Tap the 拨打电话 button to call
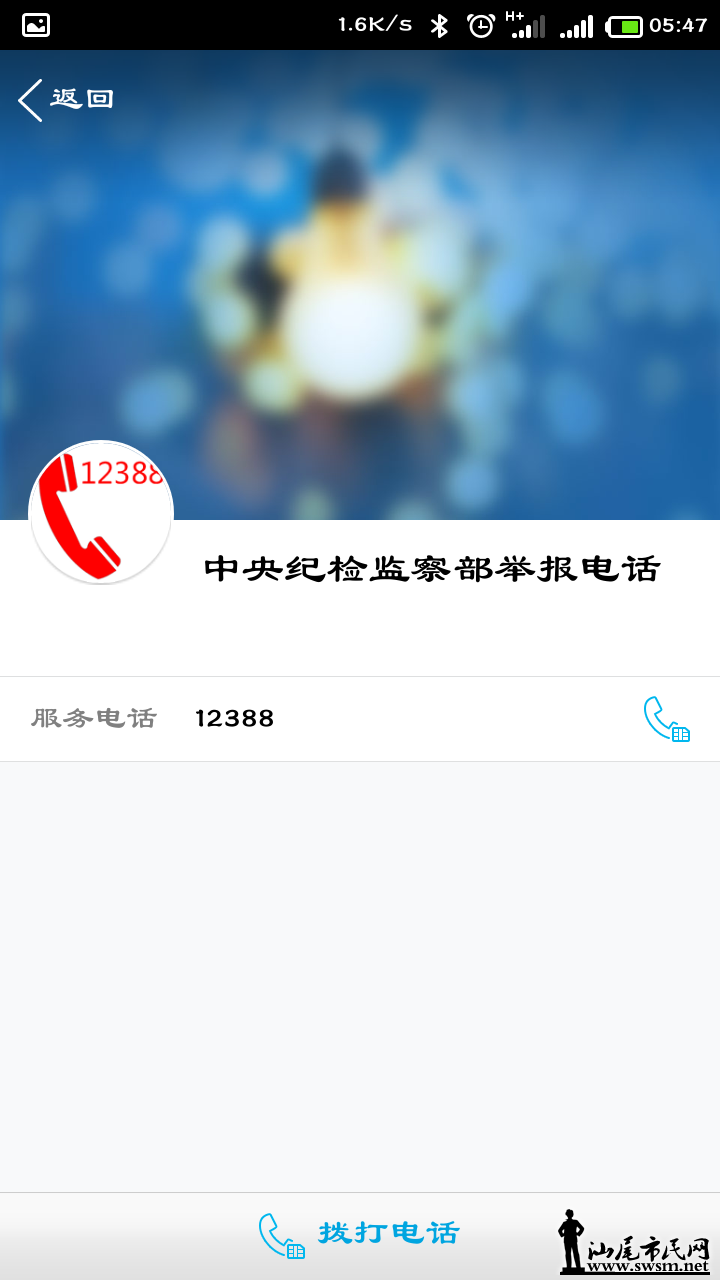The height and width of the screenshot is (1280, 720). pos(360,1234)
